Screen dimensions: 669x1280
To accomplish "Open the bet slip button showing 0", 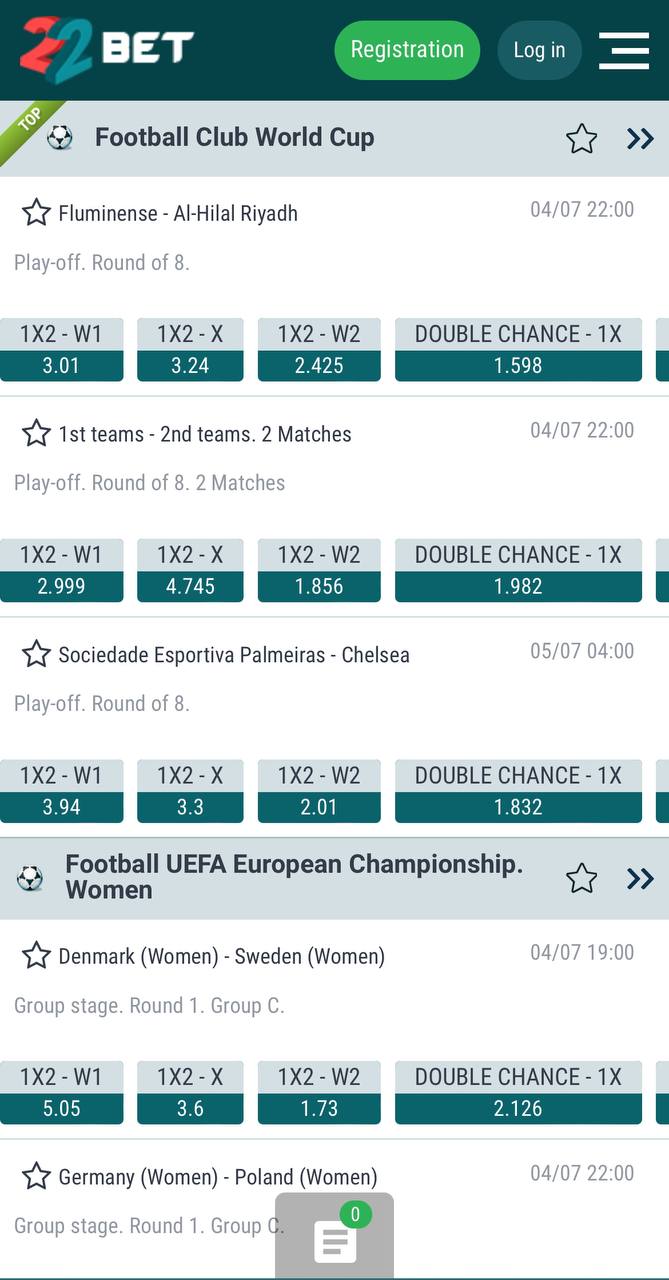I will (334, 1236).
